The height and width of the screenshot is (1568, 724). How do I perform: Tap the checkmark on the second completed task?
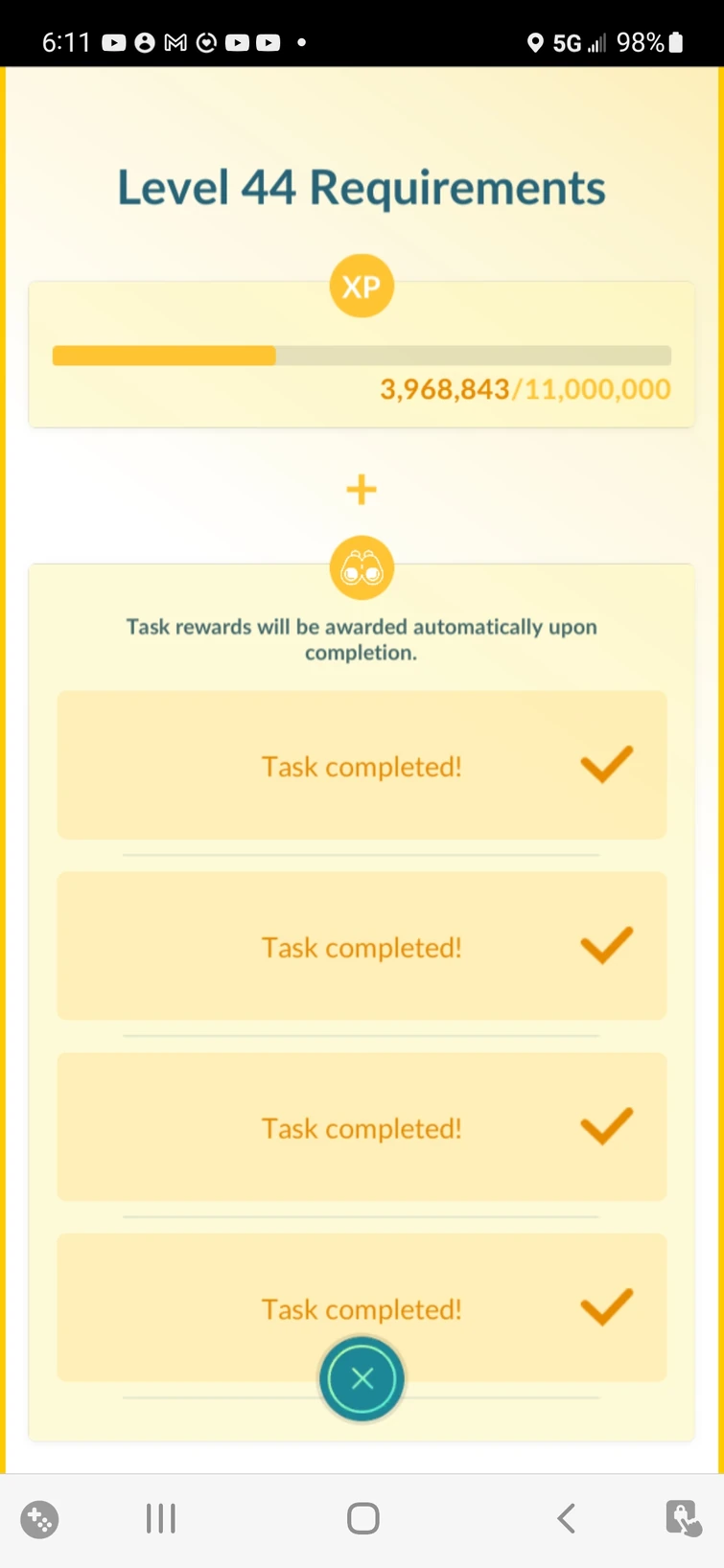coord(606,946)
